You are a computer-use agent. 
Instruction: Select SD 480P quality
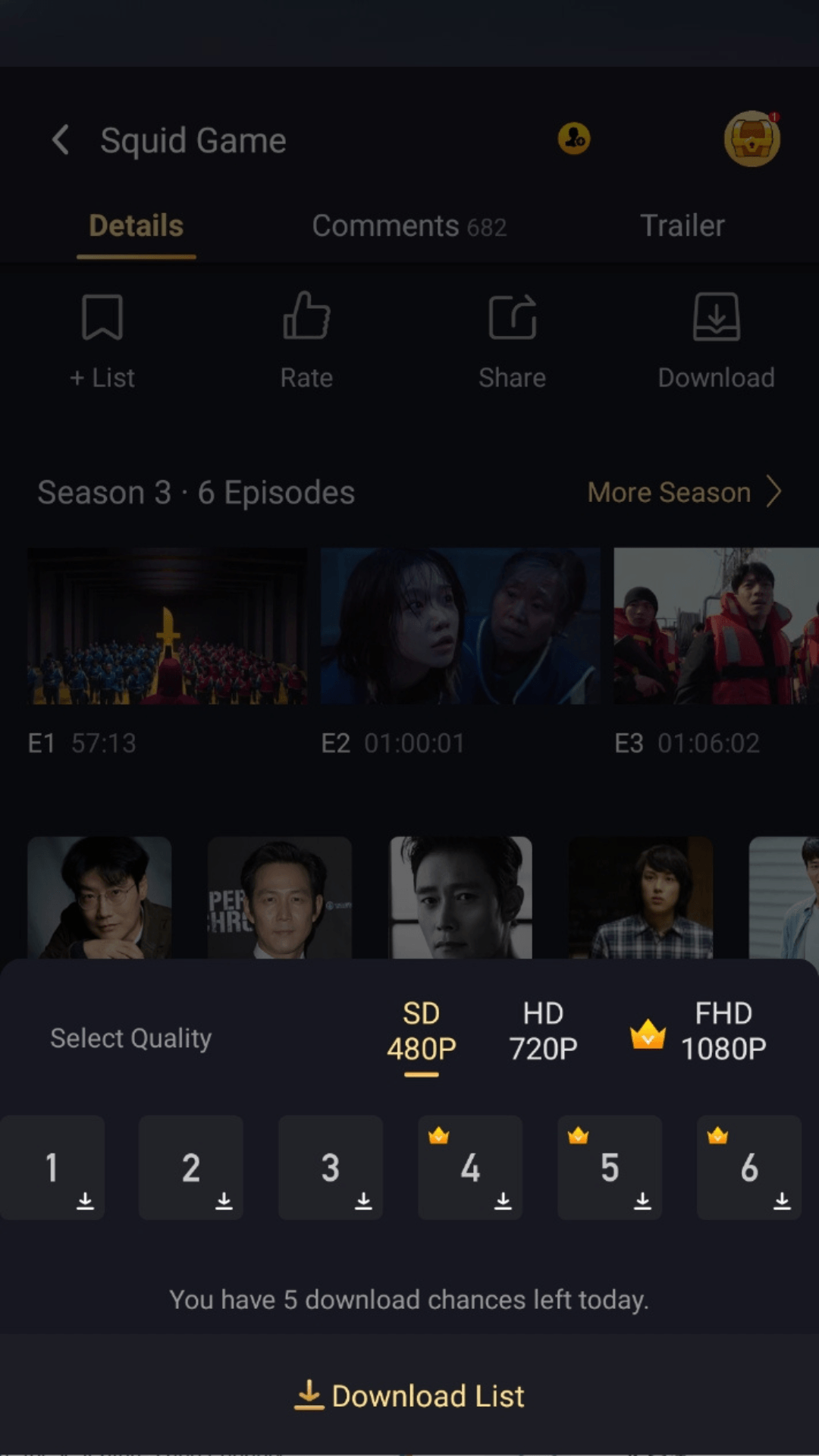[421, 1032]
